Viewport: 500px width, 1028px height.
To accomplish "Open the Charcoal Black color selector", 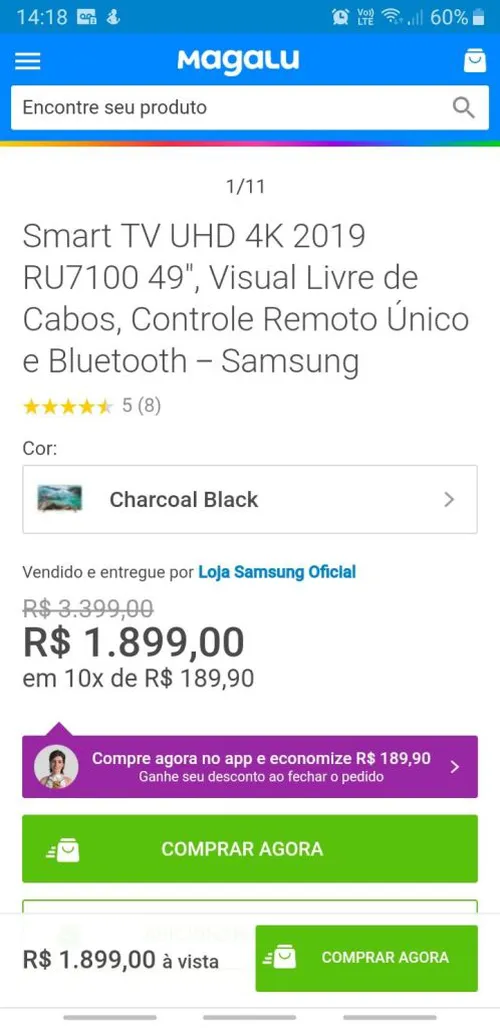I will [x=250, y=500].
